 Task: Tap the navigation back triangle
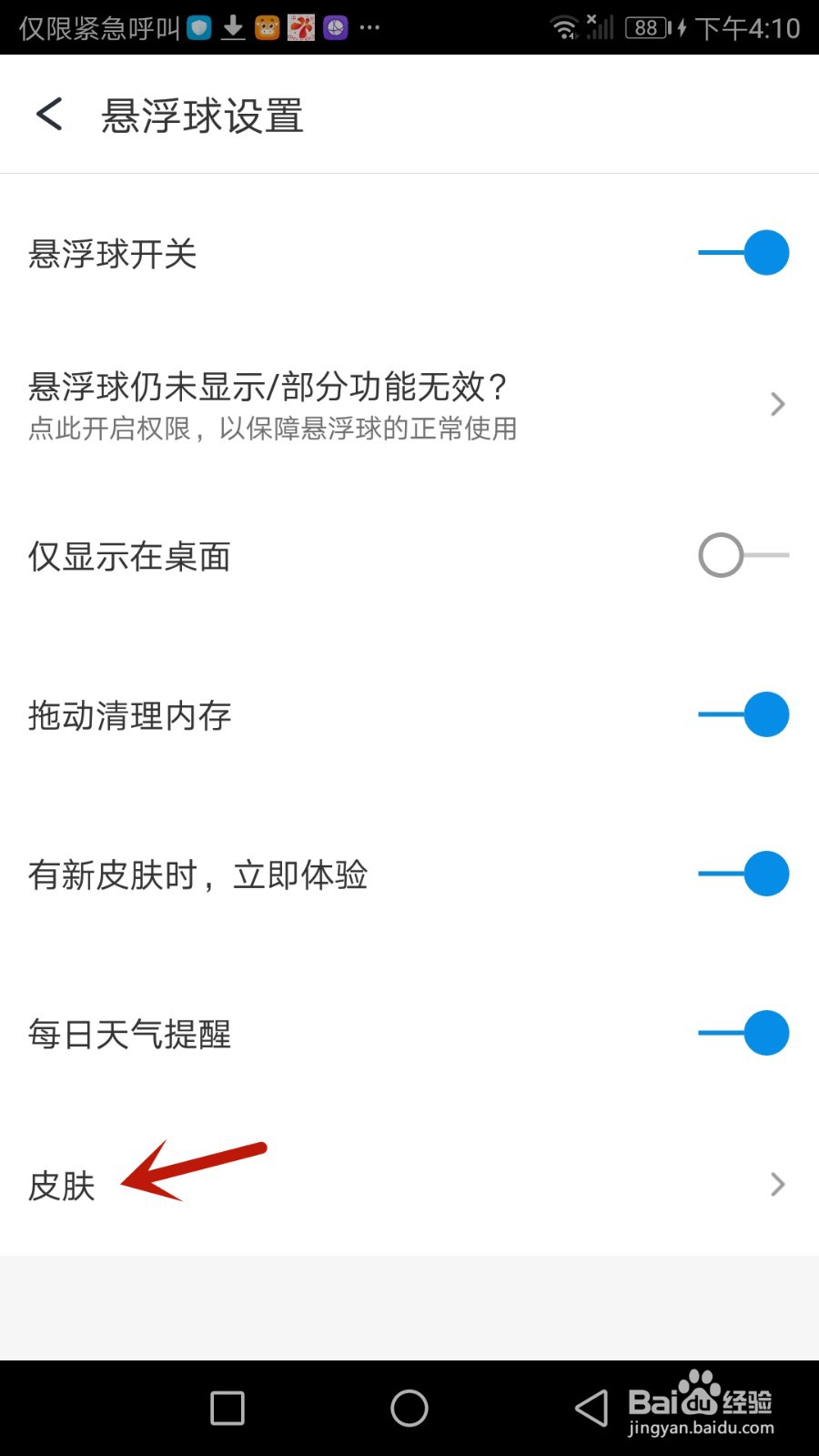tap(592, 1407)
